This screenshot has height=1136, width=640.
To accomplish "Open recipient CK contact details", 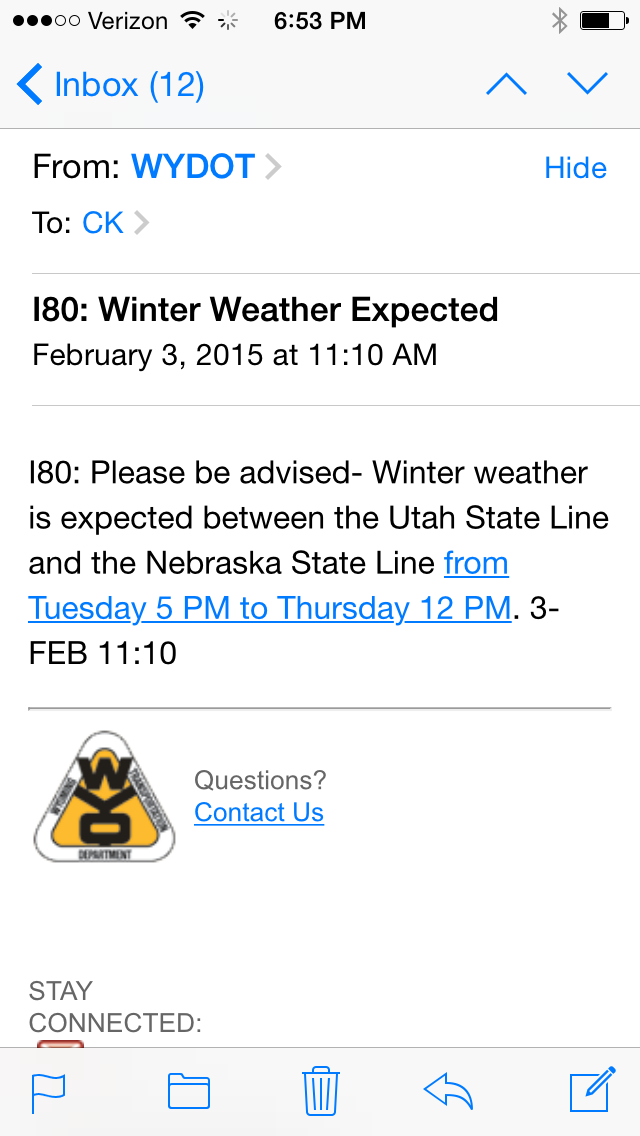I will pos(103,222).
